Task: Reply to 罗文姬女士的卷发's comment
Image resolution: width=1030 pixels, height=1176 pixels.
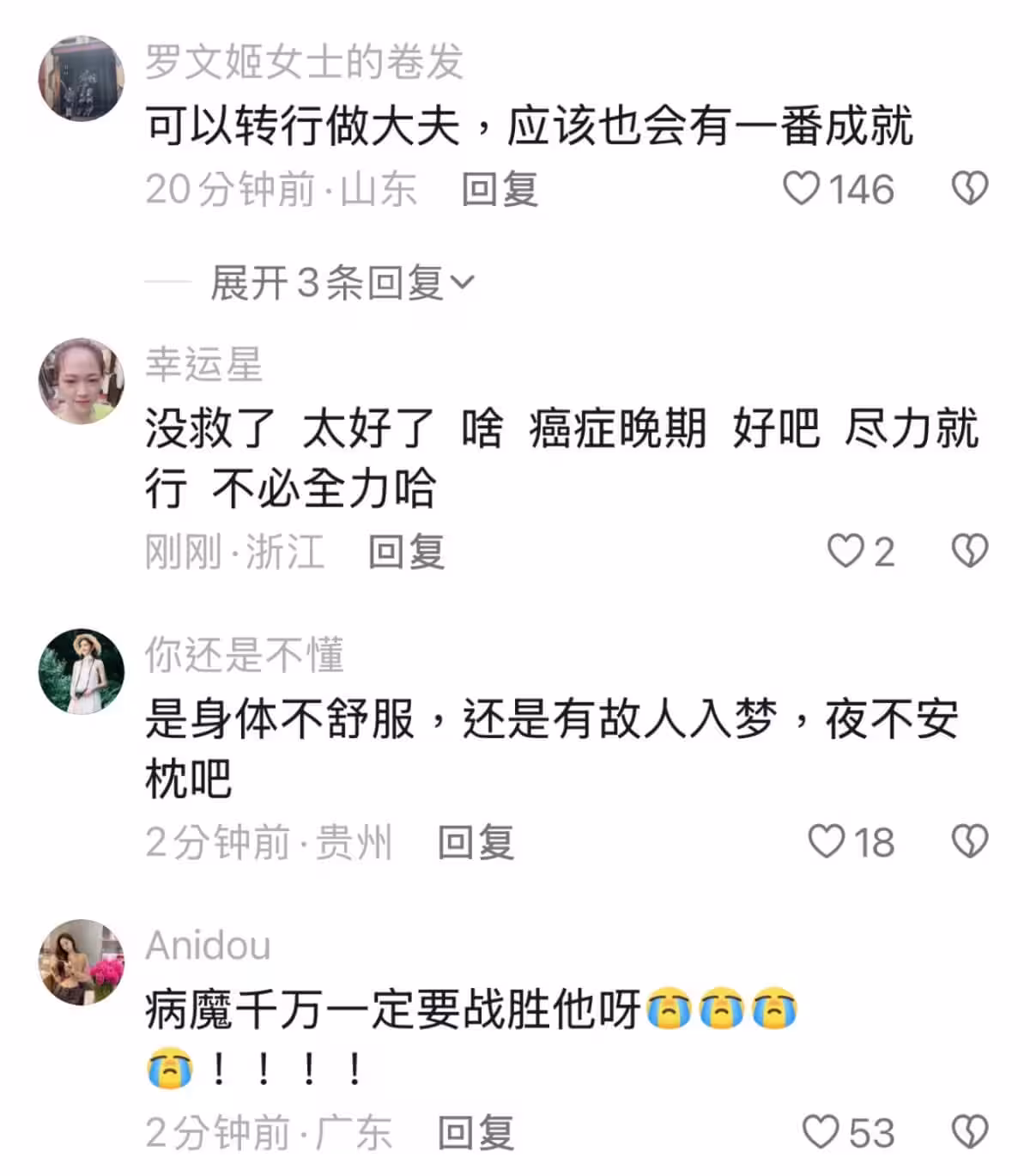Action: (500, 190)
